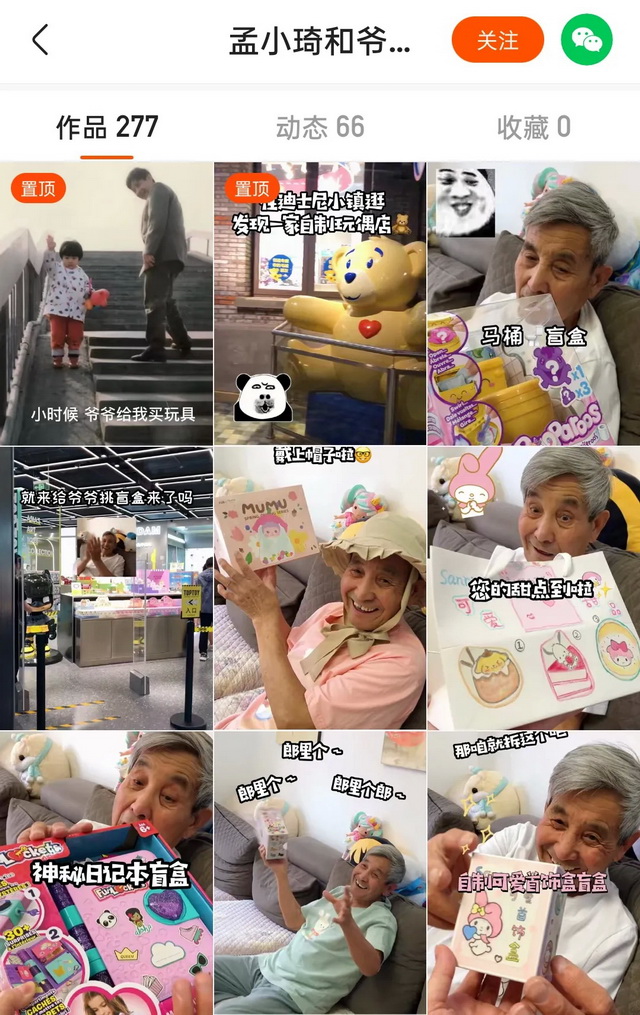The image size is (640, 1015).
Task: Open the 马桶盲盒 video
Action: click(533, 303)
